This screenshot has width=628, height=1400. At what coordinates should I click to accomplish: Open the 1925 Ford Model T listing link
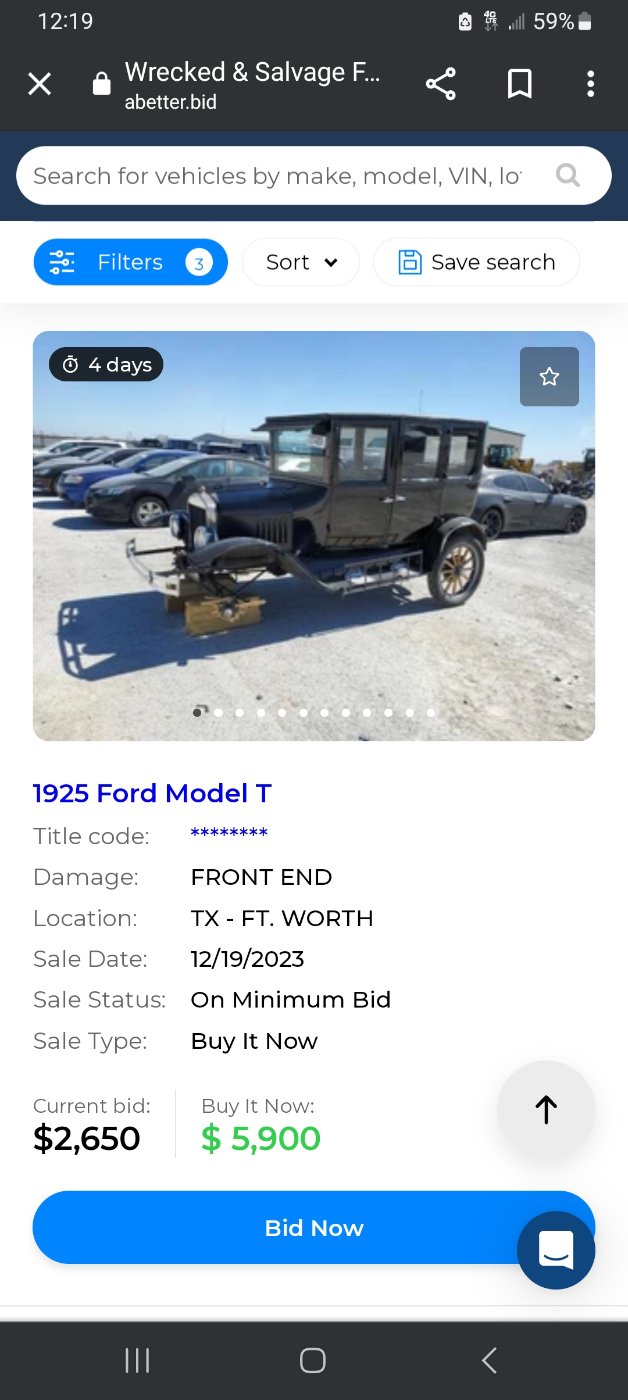point(152,793)
